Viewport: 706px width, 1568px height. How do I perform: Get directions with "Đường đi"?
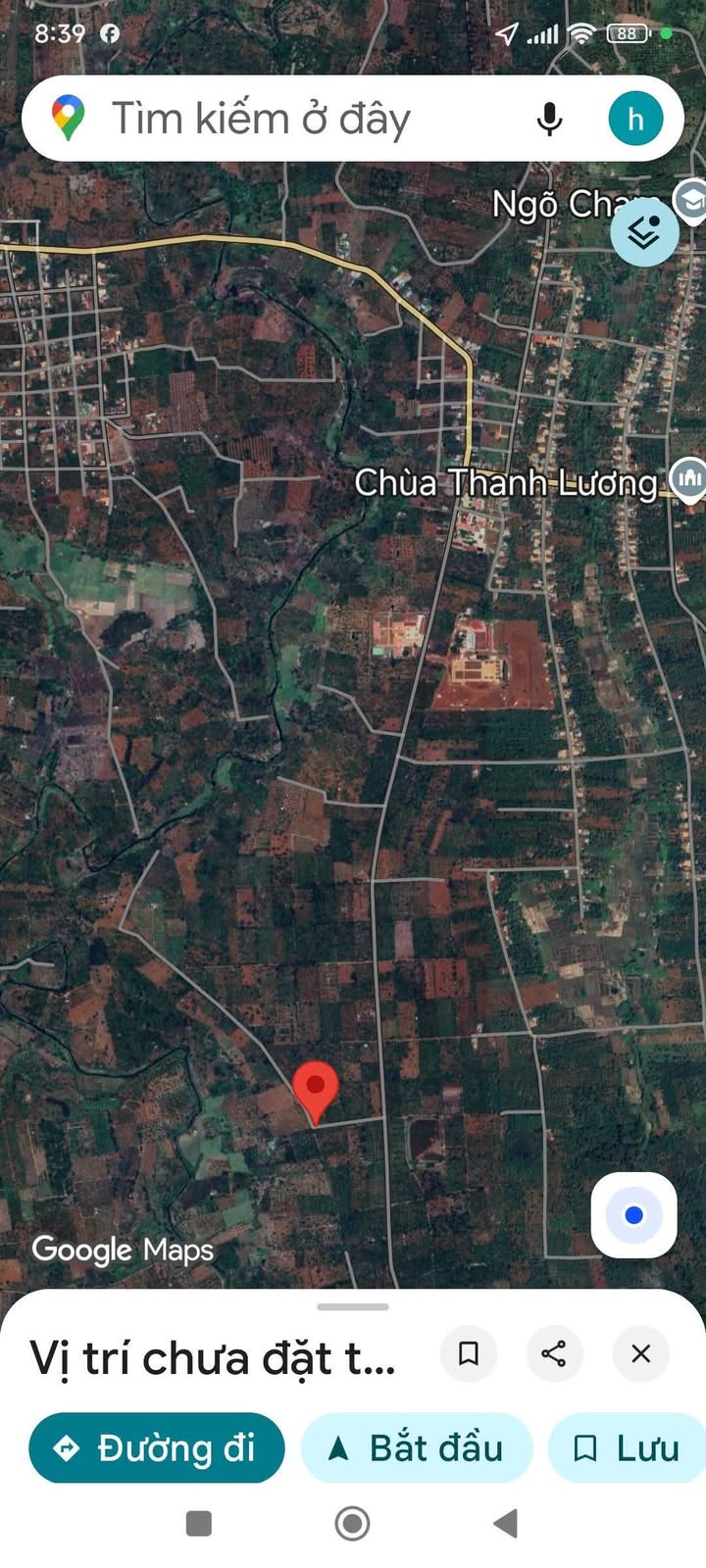point(157,1447)
